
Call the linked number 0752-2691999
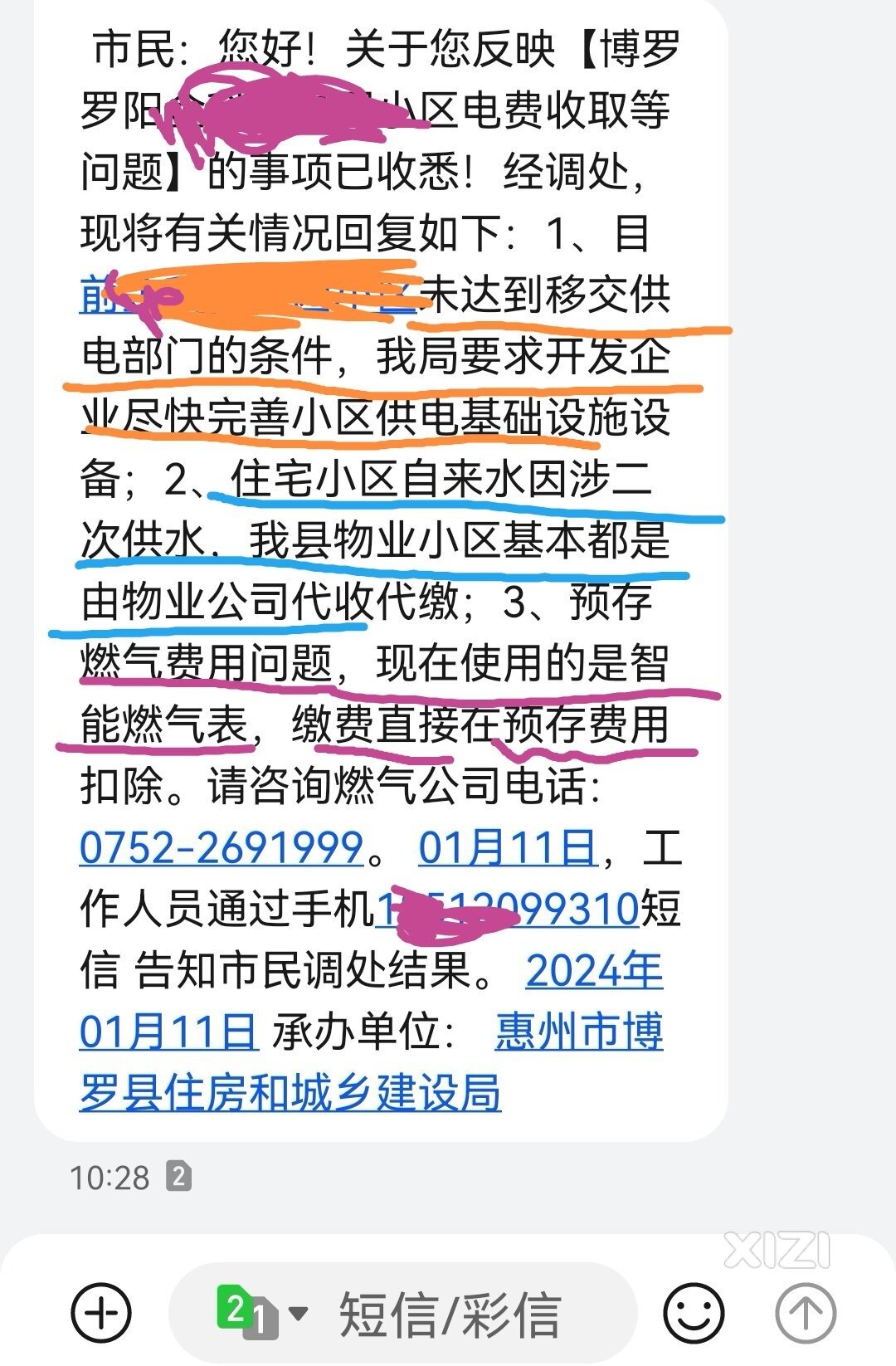coord(222,847)
